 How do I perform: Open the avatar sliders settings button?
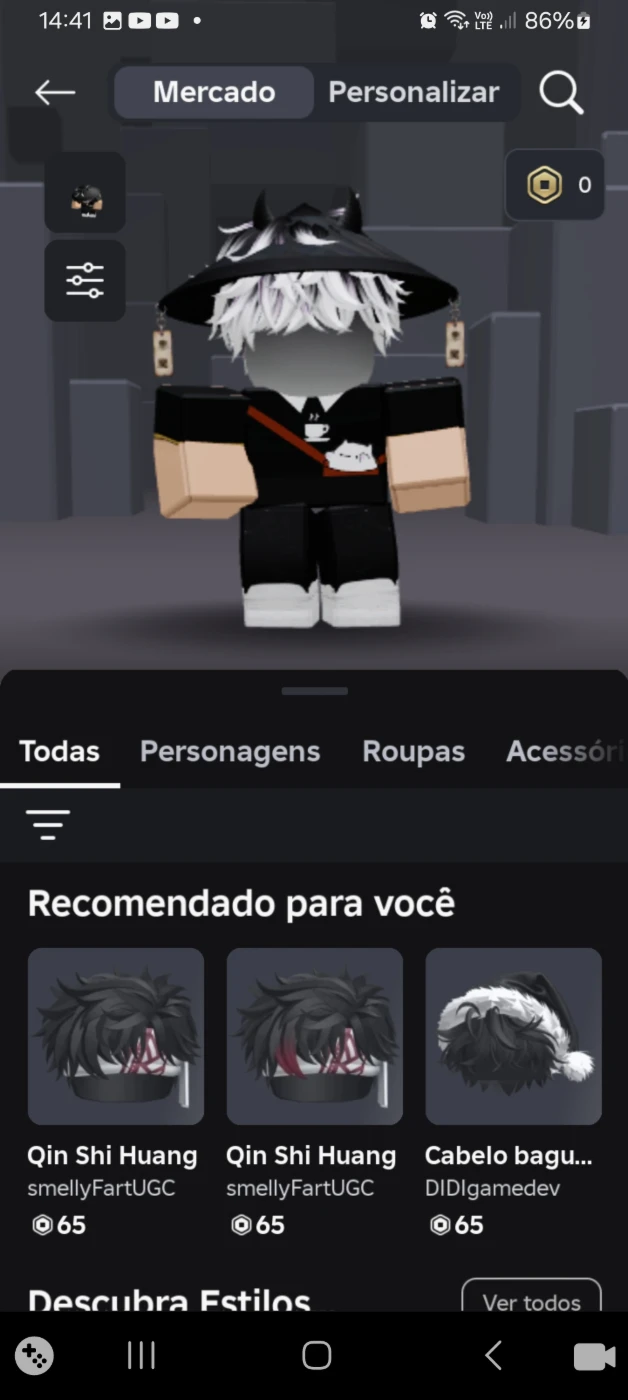click(x=85, y=281)
